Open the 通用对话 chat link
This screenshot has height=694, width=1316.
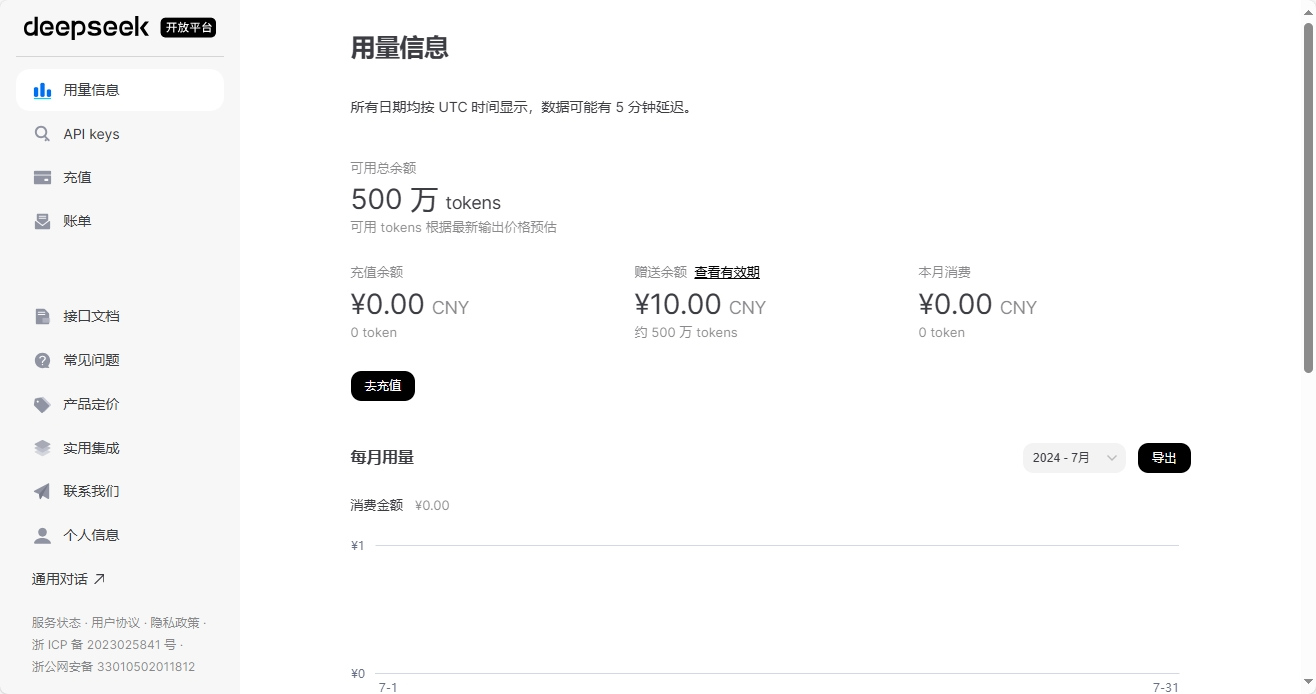click(68, 579)
